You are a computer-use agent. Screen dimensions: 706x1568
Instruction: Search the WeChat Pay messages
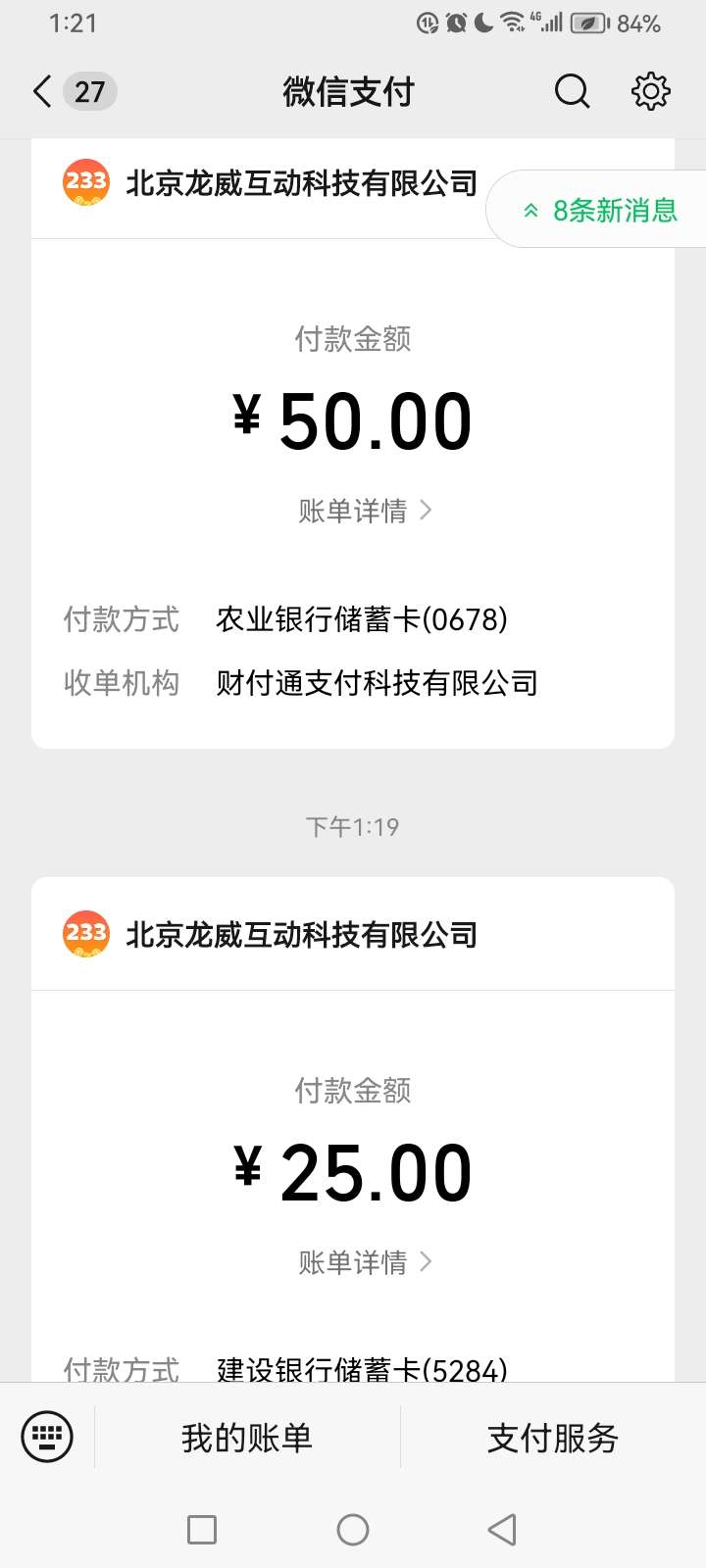pyautogui.click(x=572, y=92)
